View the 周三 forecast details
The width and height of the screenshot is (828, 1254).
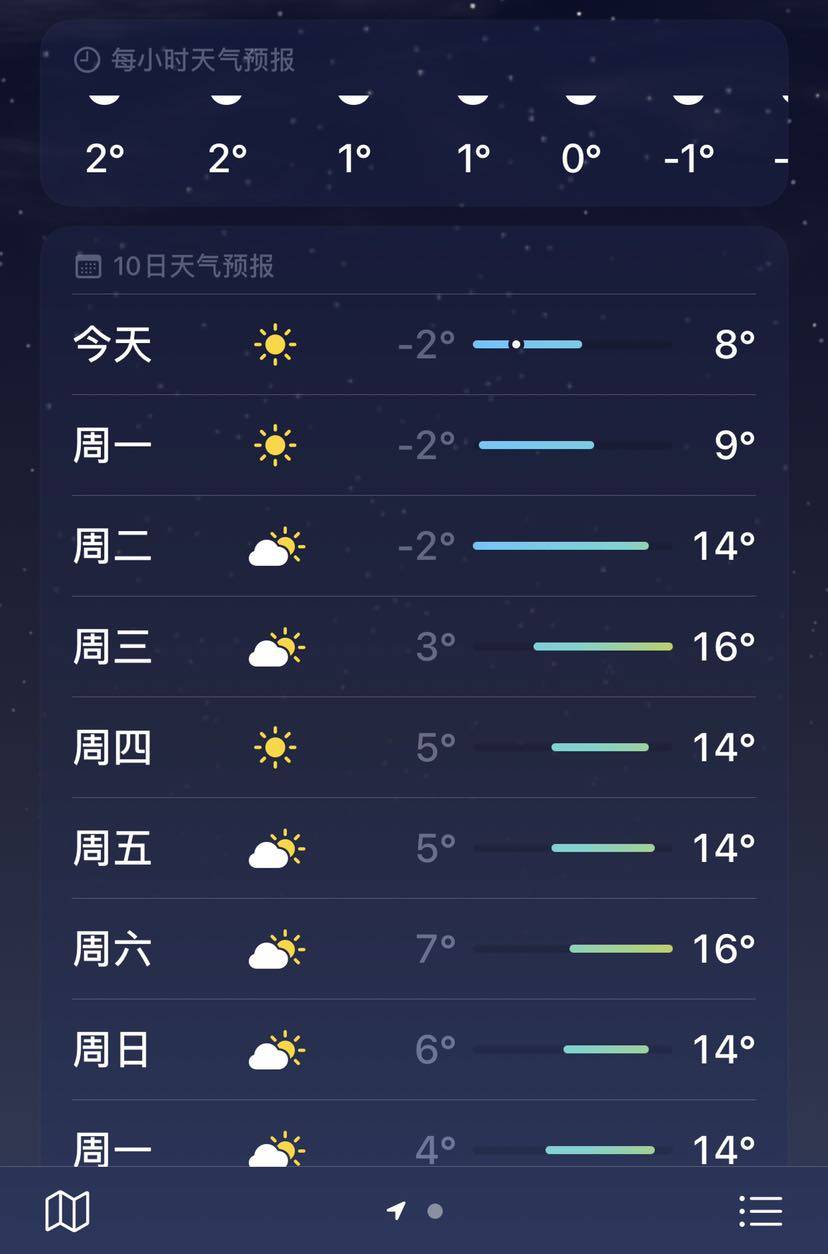414,647
